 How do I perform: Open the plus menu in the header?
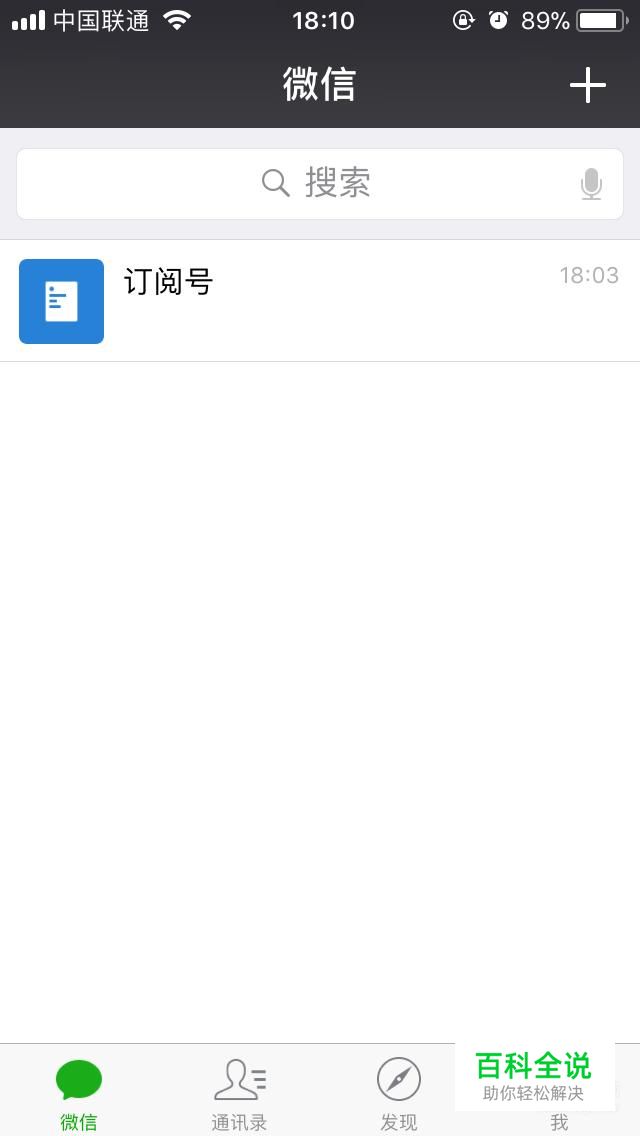tap(588, 86)
